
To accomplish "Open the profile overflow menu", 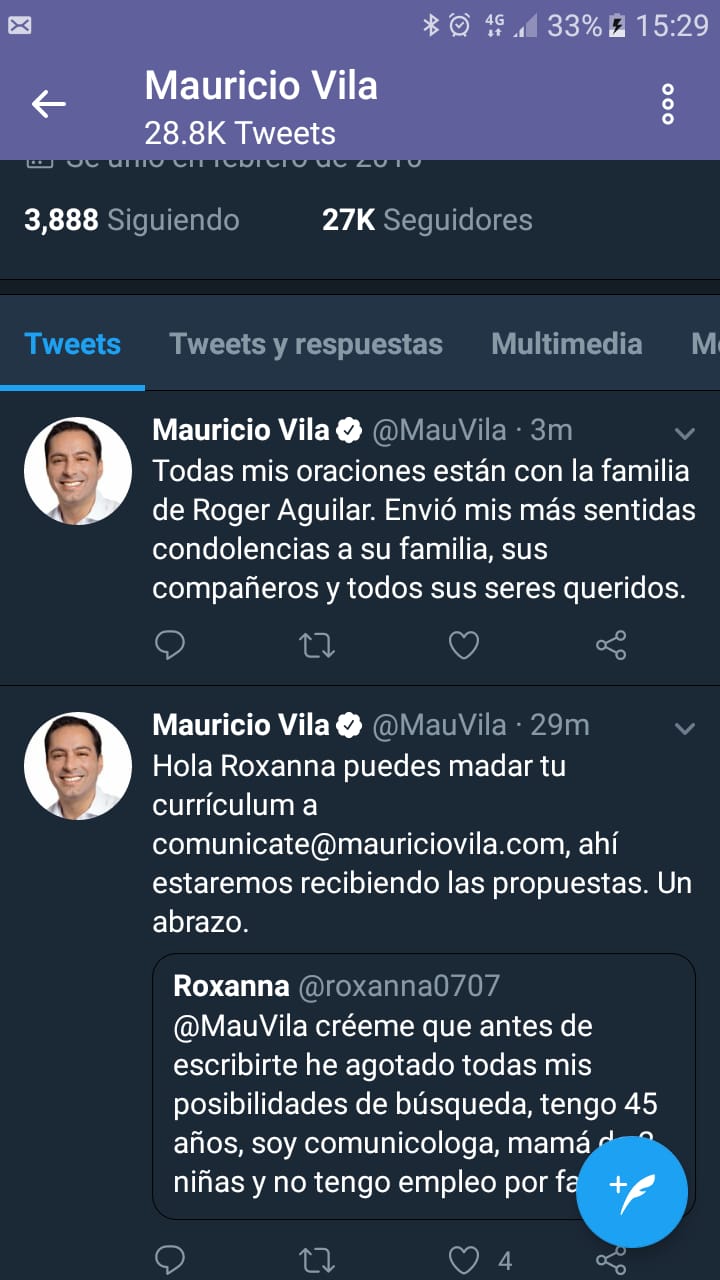I will 668,104.
